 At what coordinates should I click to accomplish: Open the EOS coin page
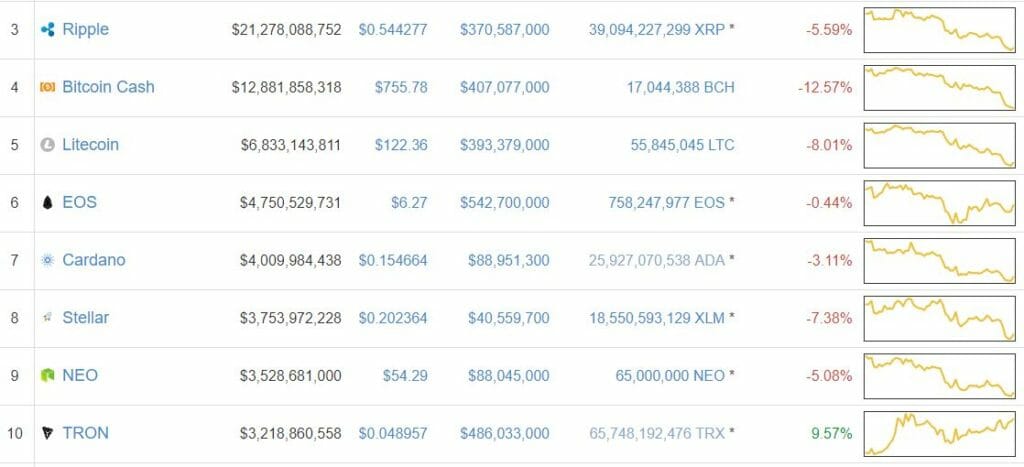(x=79, y=203)
